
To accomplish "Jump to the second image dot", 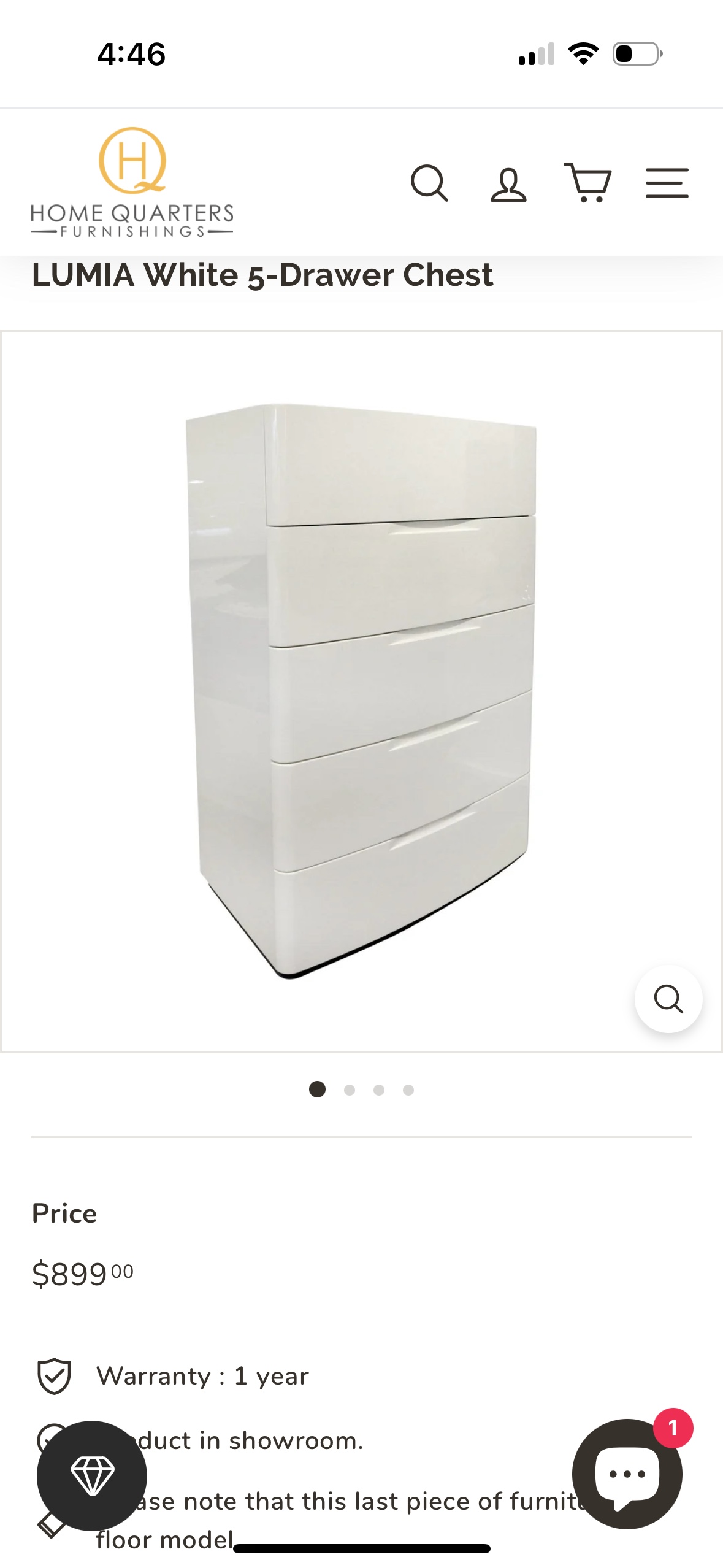I will (x=350, y=1090).
